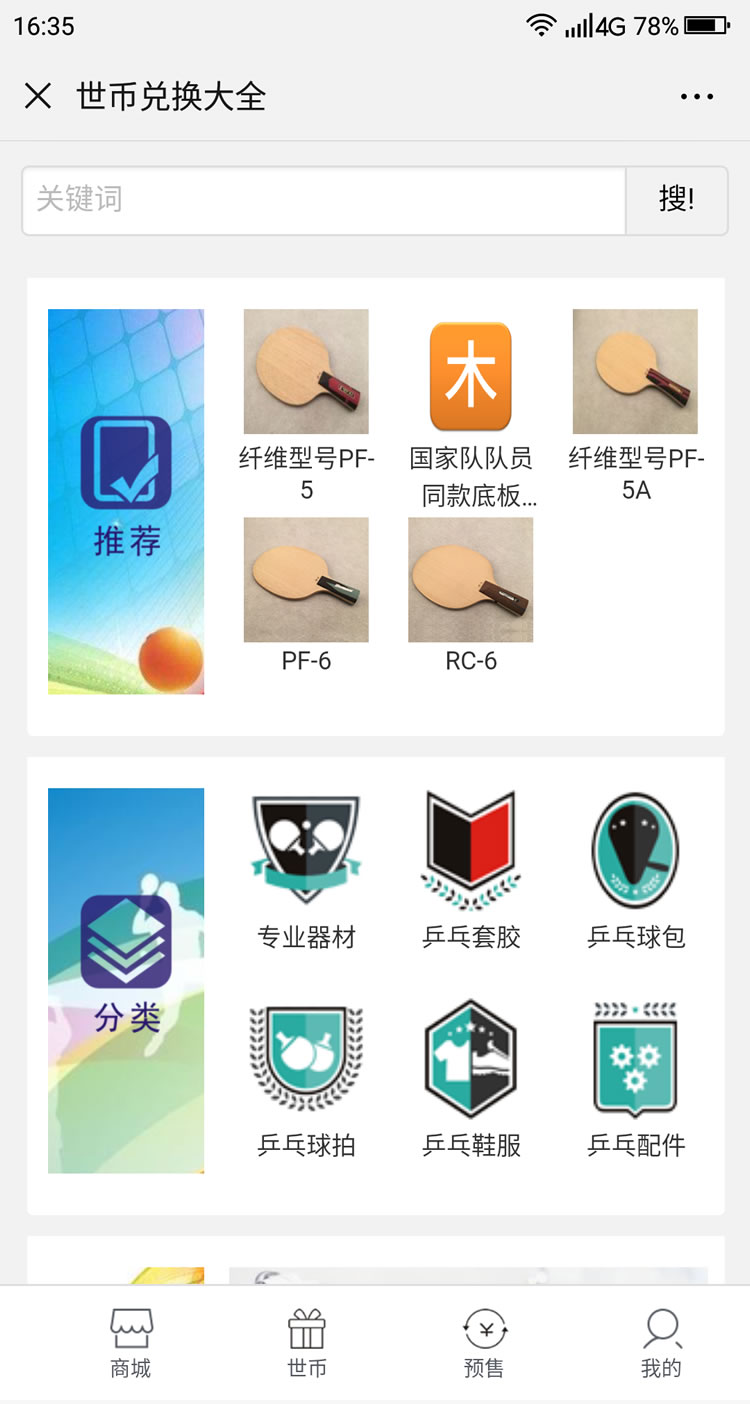The width and height of the screenshot is (750, 1404).
Task: Open the 乒乓鞋服 category
Action: tap(471, 1076)
